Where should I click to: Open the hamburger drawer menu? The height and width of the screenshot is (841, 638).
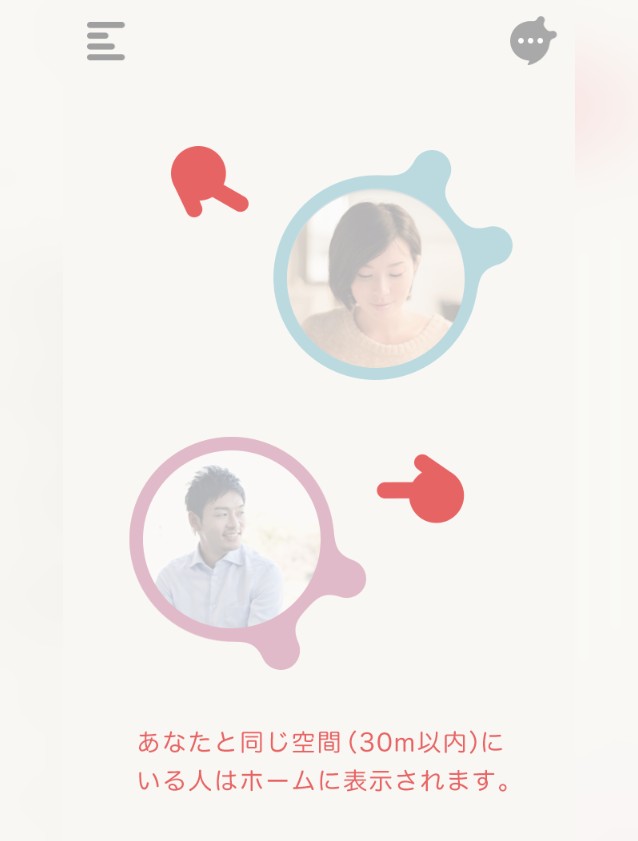(106, 41)
